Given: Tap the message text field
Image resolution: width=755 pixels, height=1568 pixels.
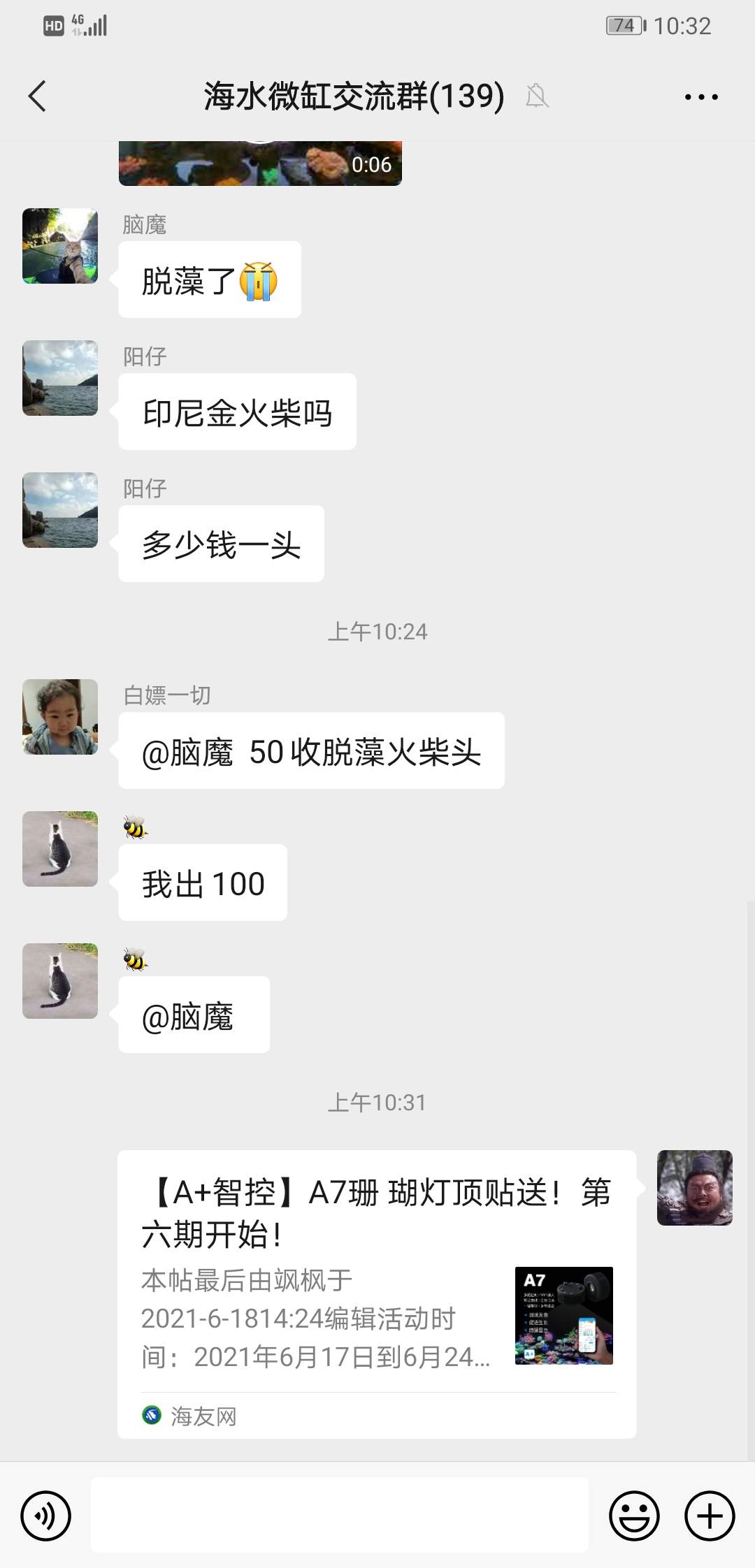Looking at the screenshot, I should pos(339,1515).
